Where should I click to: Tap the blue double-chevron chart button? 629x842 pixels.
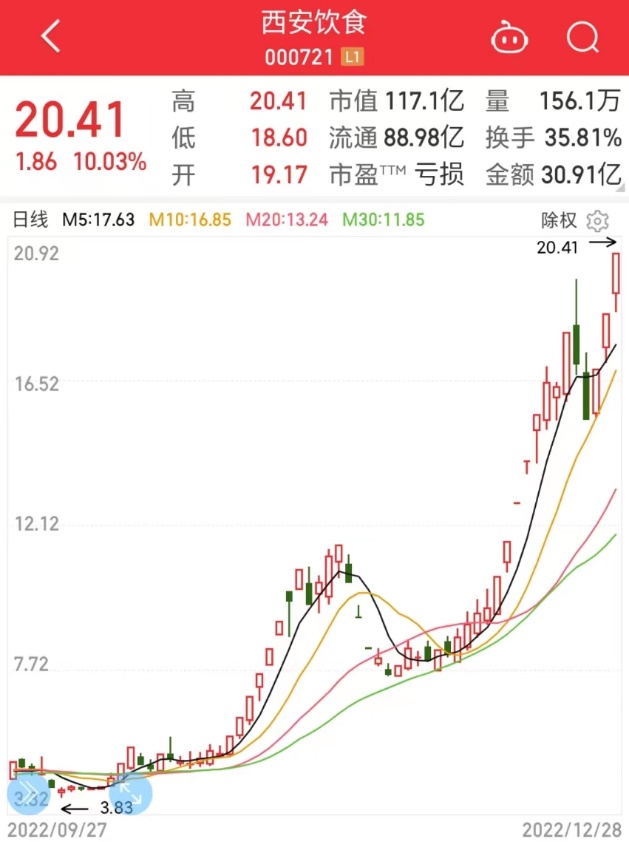coord(29,793)
